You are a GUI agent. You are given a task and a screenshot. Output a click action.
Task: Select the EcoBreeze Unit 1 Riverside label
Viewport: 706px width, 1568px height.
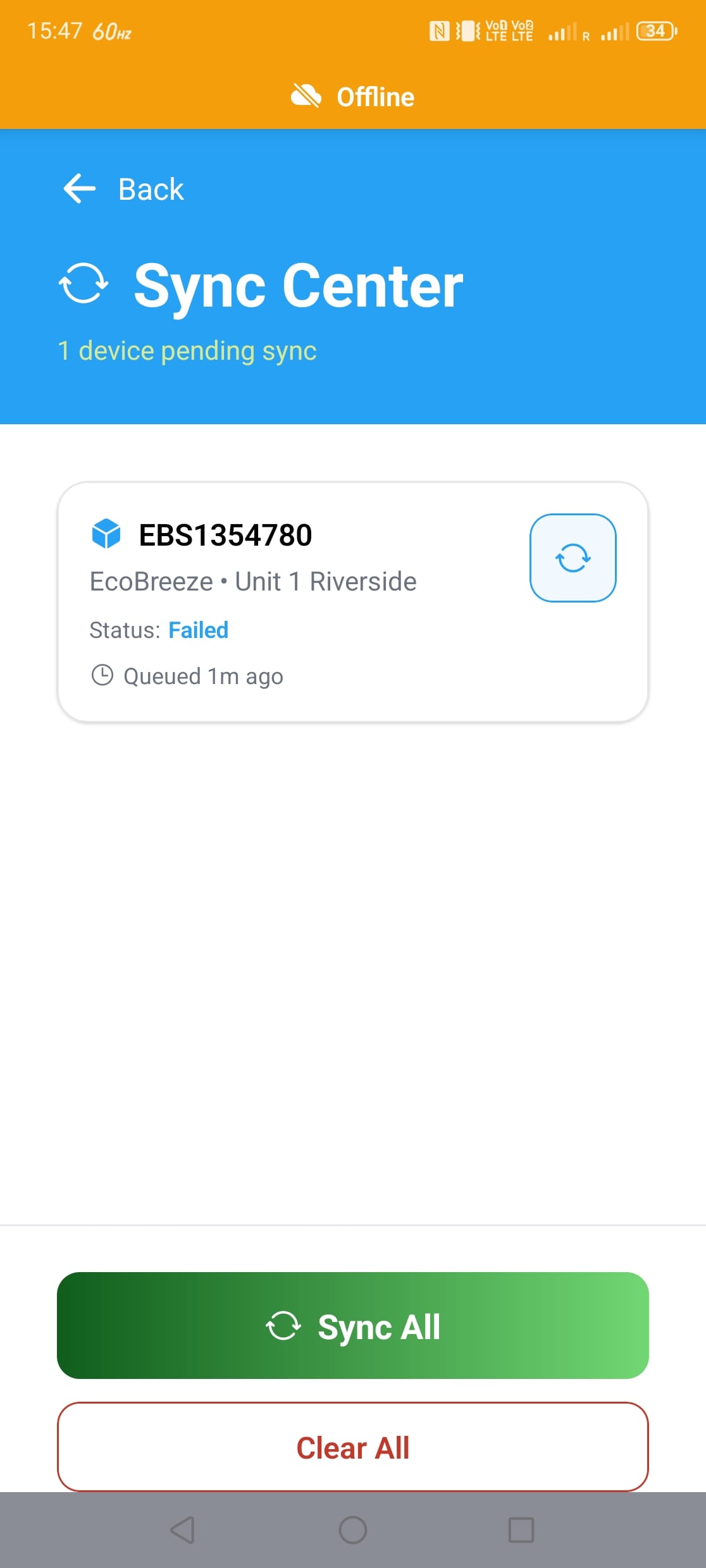[x=253, y=580]
